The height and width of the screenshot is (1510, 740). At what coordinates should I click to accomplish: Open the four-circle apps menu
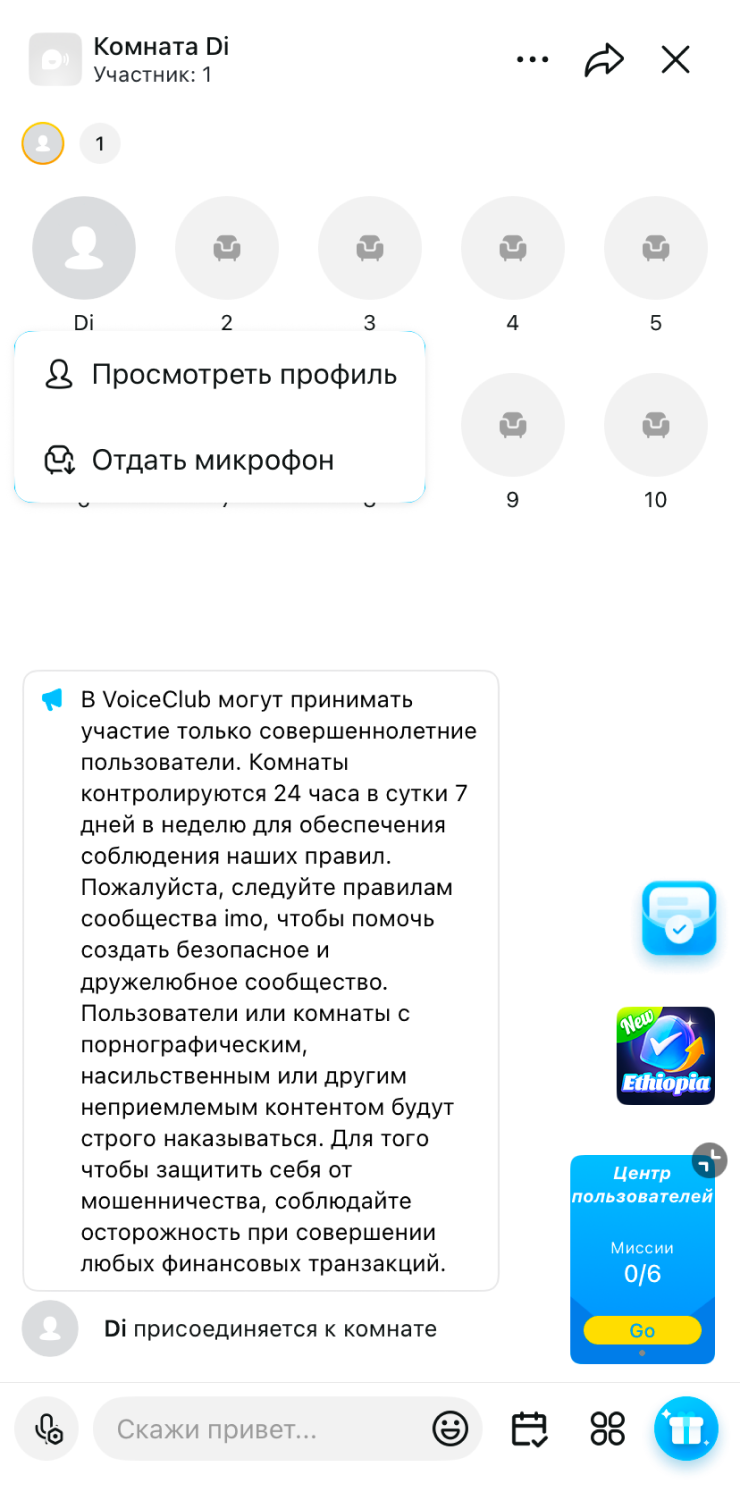[x=607, y=1428]
